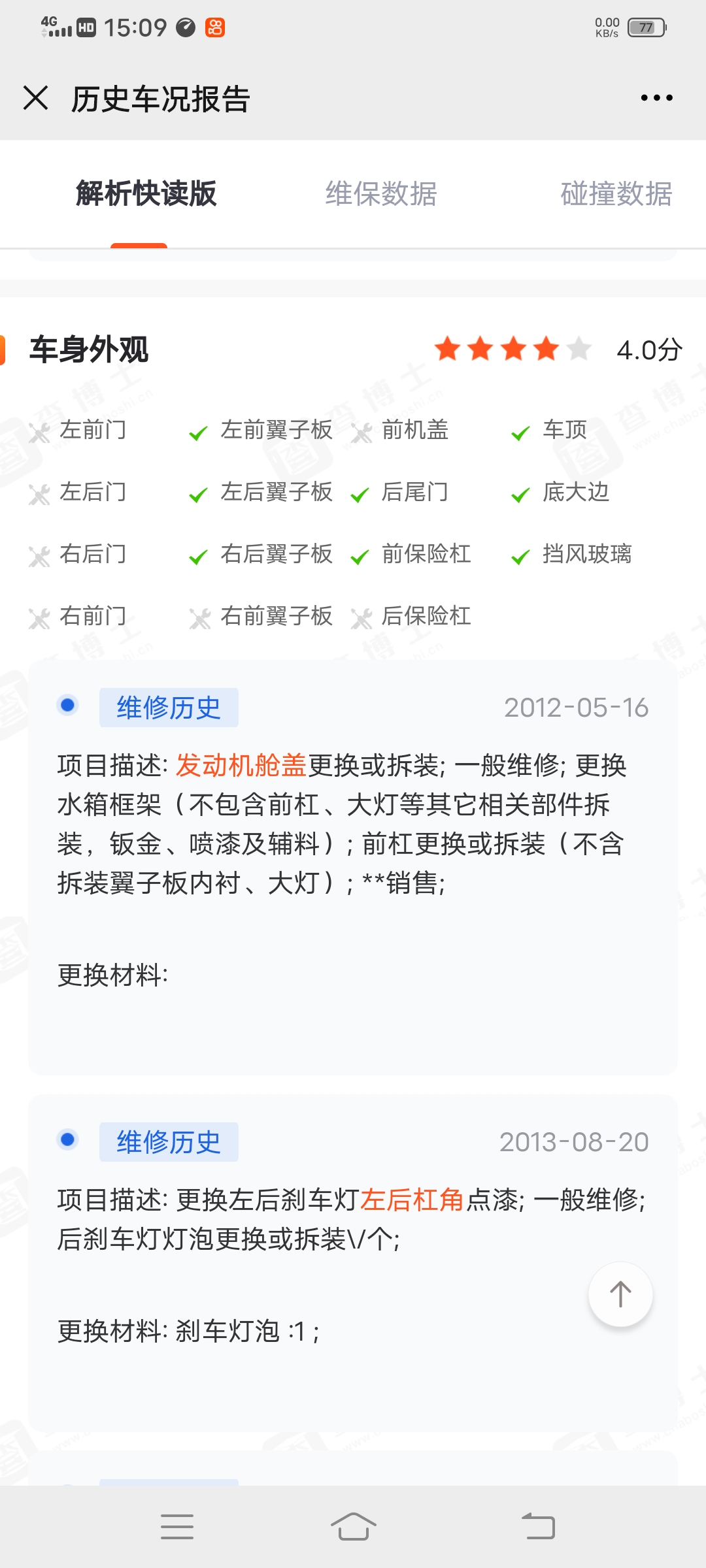Open the system recent apps menu

pyautogui.click(x=177, y=1526)
